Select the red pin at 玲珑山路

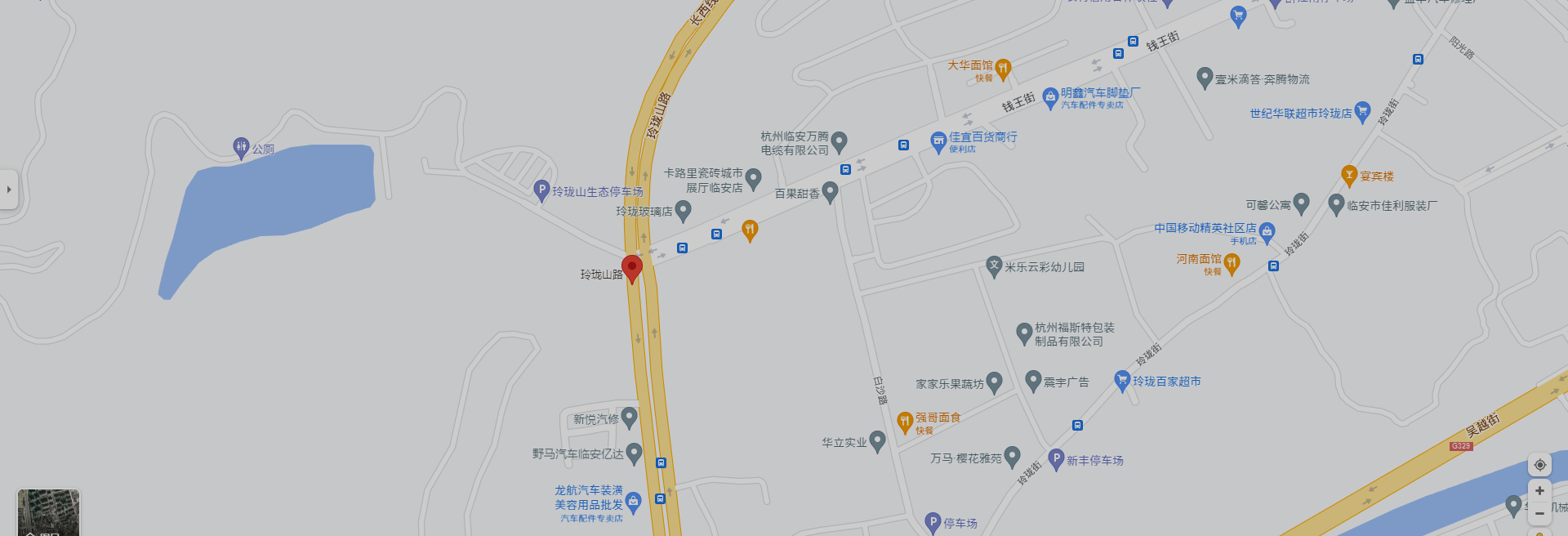click(632, 268)
